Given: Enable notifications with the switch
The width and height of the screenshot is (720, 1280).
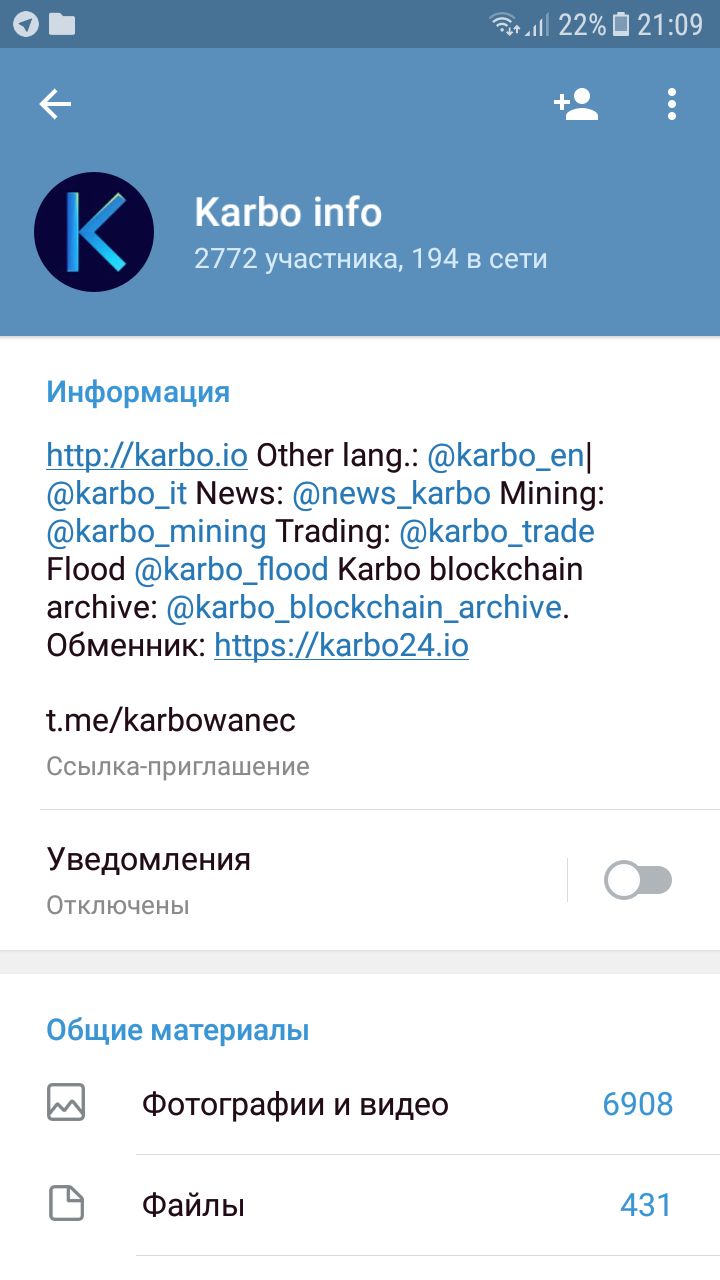Looking at the screenshot, I should pos(638,881).
